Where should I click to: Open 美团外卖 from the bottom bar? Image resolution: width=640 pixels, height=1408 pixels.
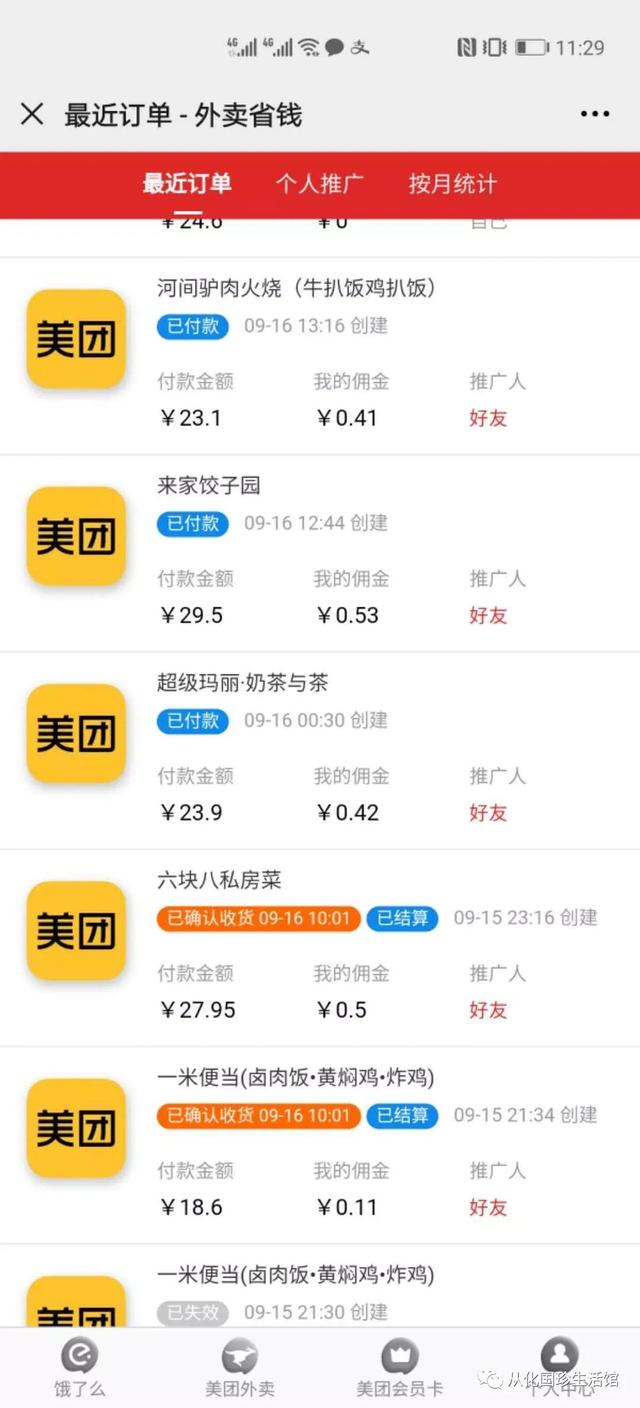(x=240, y=1366)
